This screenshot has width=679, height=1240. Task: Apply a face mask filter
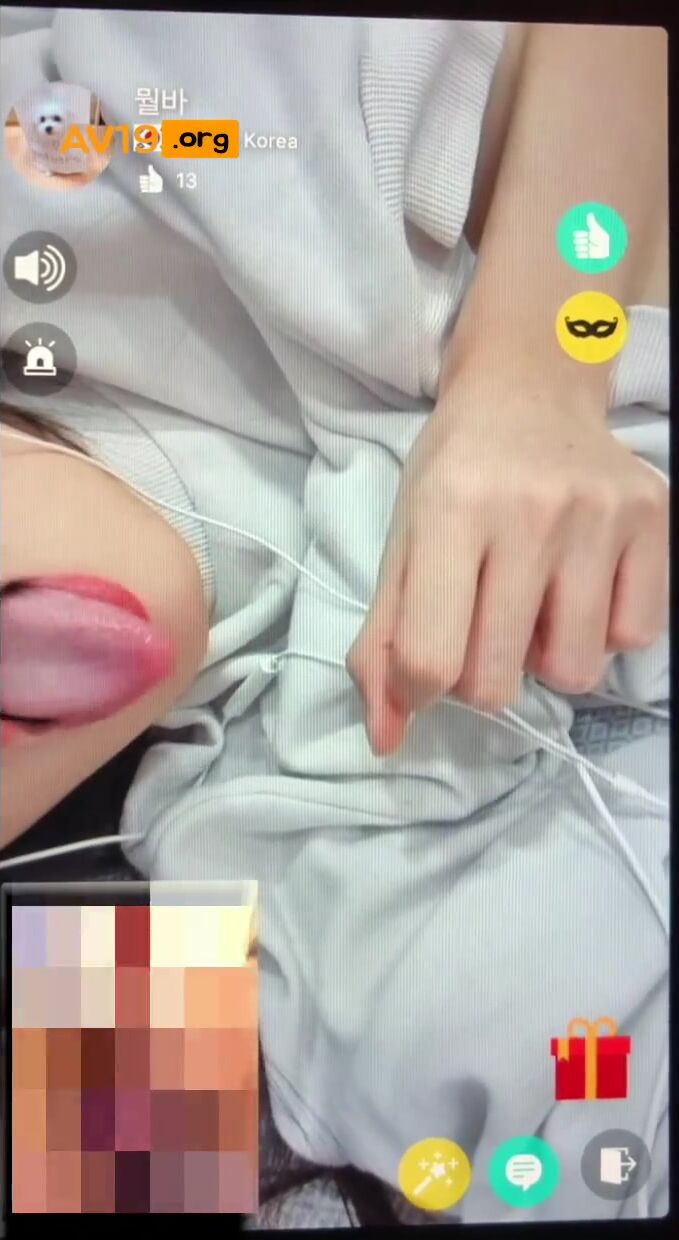(x=591, y=327)
